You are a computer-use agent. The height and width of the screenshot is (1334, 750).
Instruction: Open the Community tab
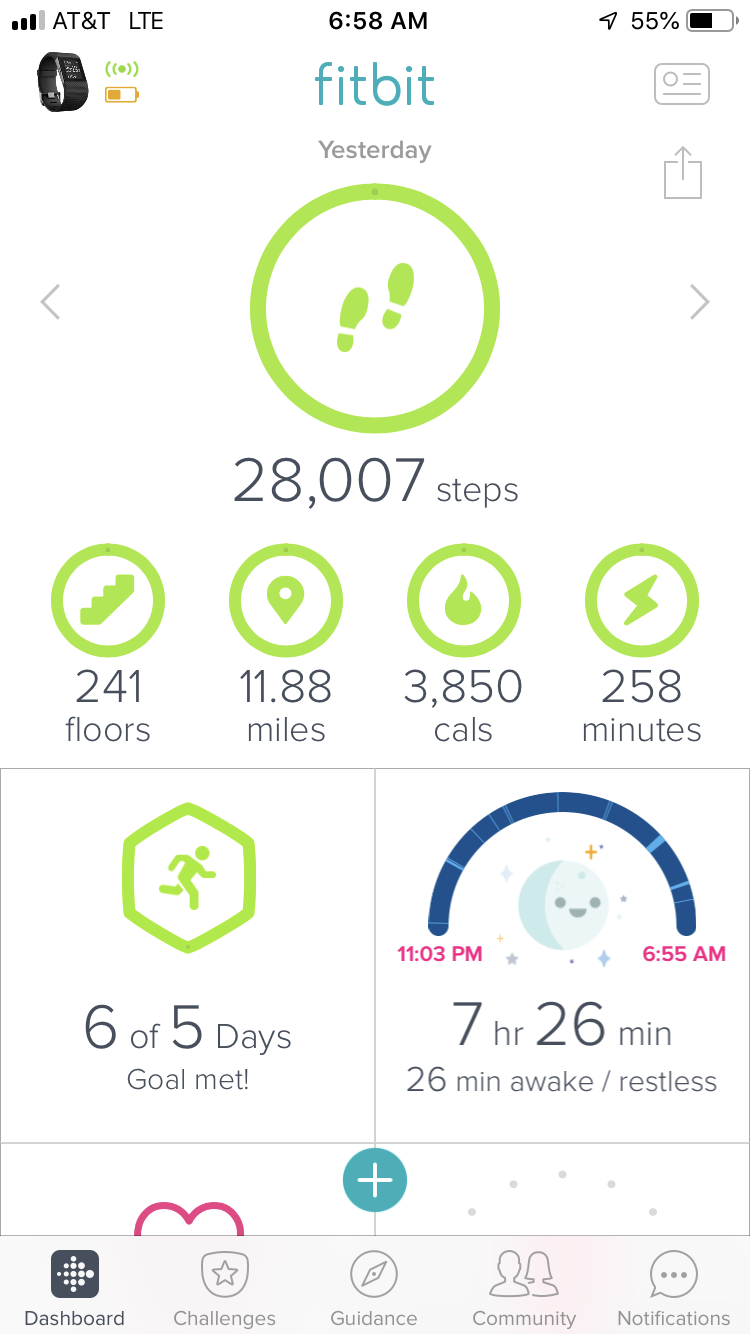pyautogui.click(x=523, y=1288)
